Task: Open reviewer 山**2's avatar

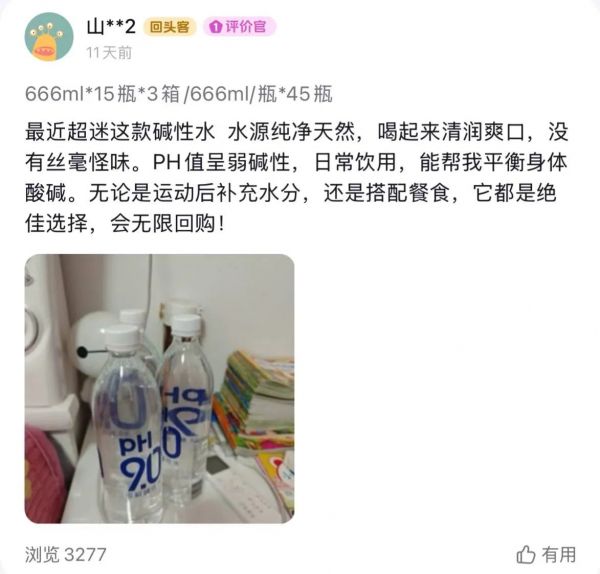Action: click(49, 37)
